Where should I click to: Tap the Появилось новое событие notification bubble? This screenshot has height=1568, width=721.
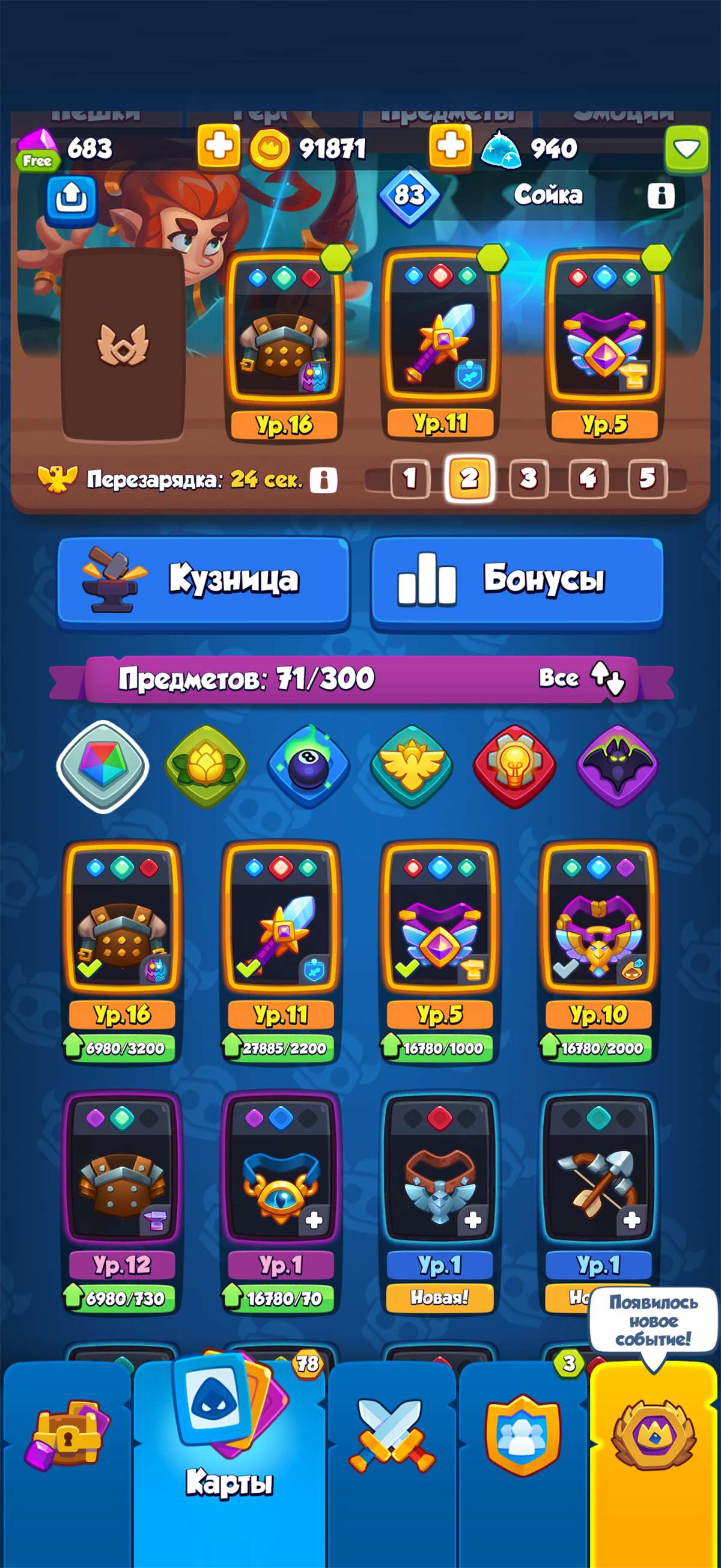tap(652, 1320)
